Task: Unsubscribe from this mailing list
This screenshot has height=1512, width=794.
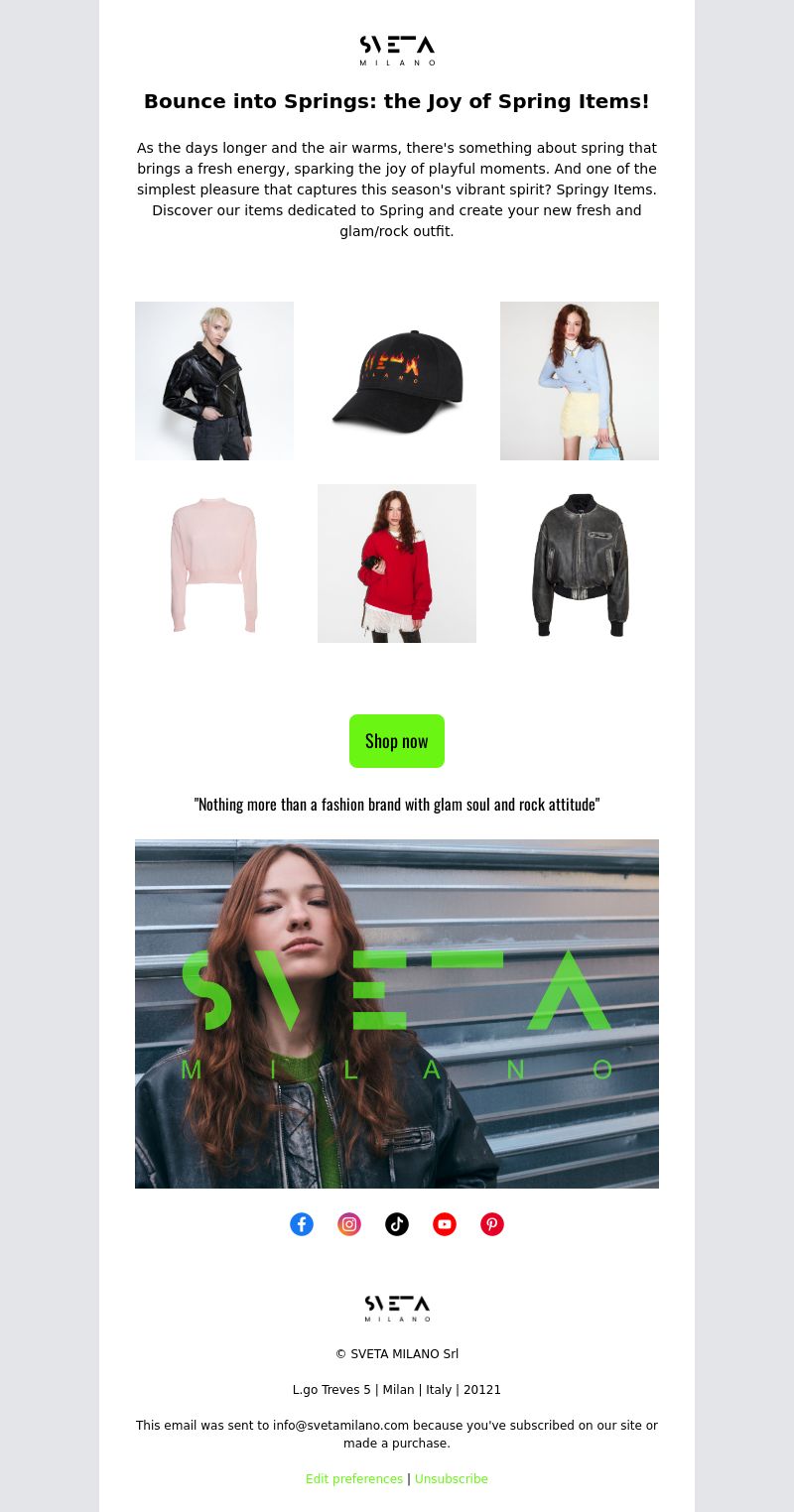Action: coord(451,1479)
